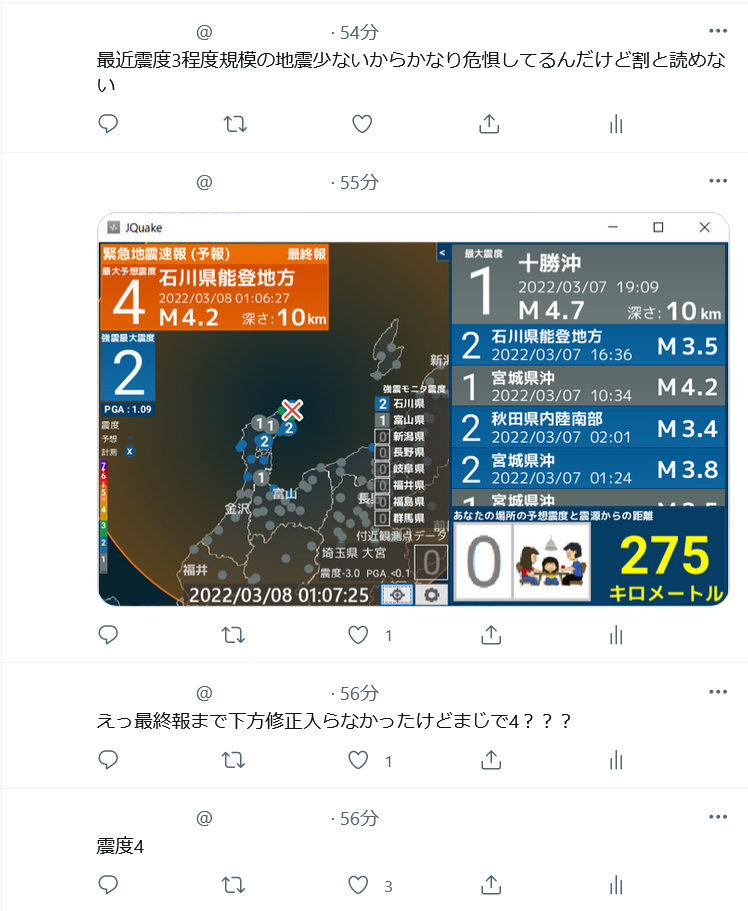Screen dimensions: 748x911
Task: Share the tweet about 最近震度3程度規模
Action: [489, 124]
